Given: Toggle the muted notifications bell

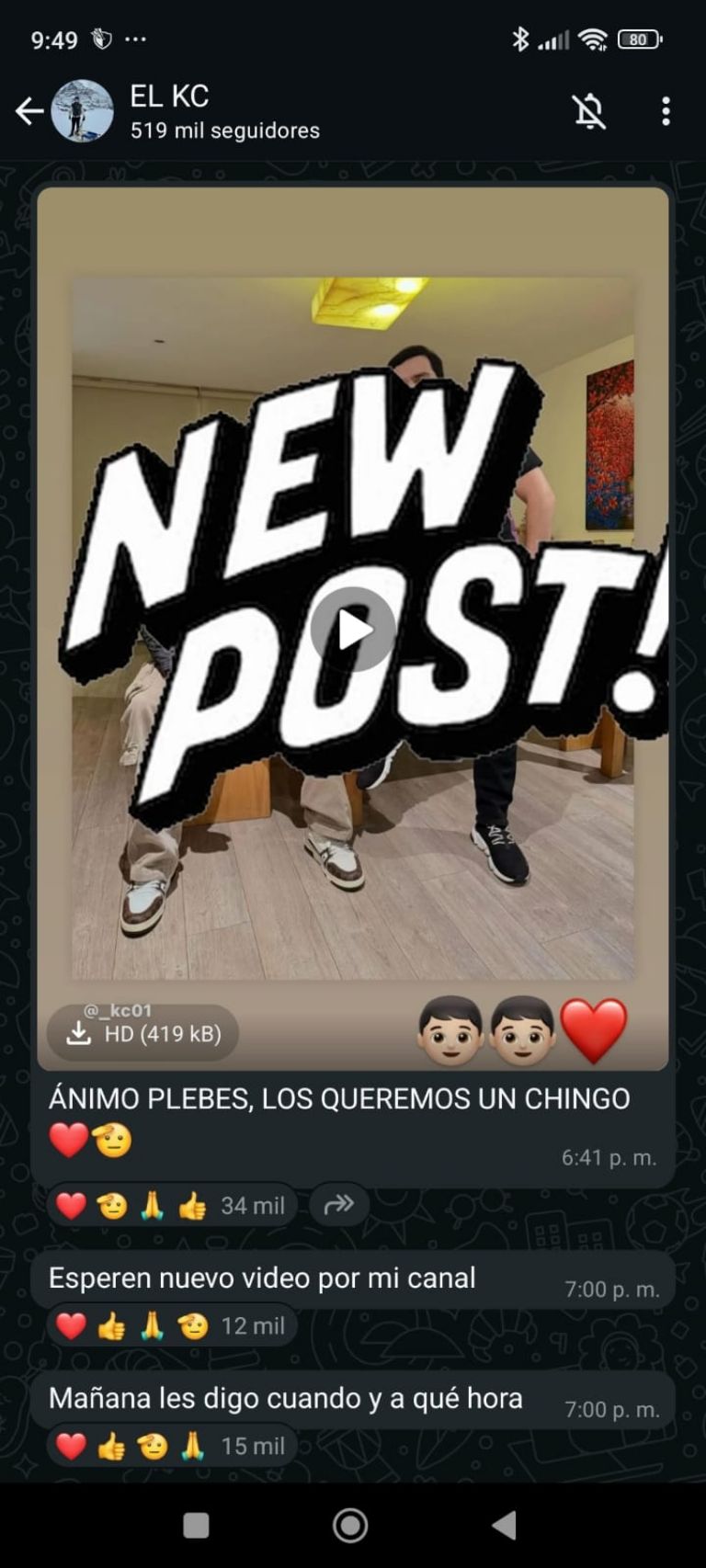Looking at the screenshot, I should pos(589,112).
